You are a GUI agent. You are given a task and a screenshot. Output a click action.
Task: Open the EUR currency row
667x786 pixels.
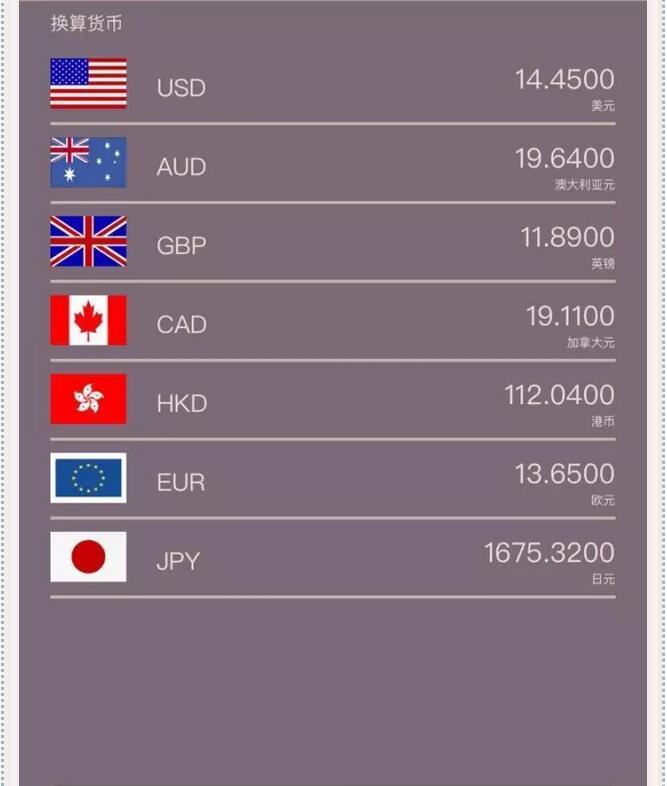pos(332,481)
